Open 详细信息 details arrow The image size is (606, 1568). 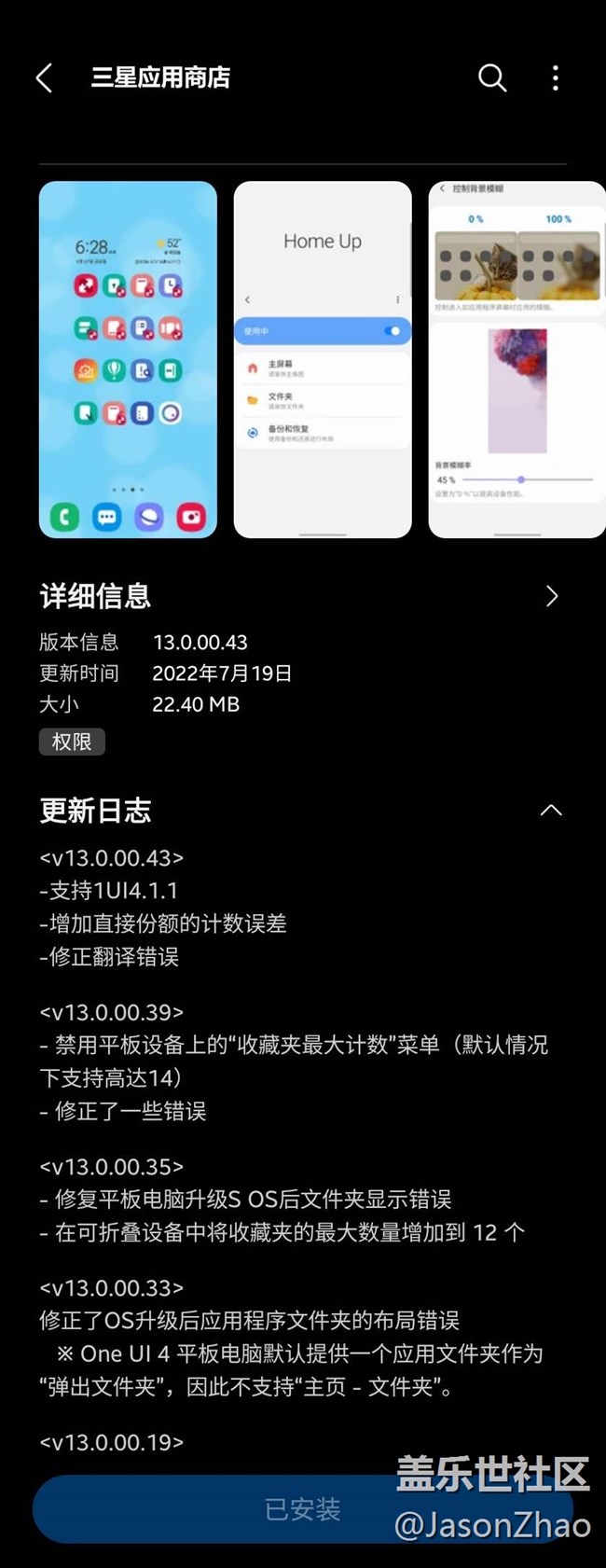click(551, 596)
